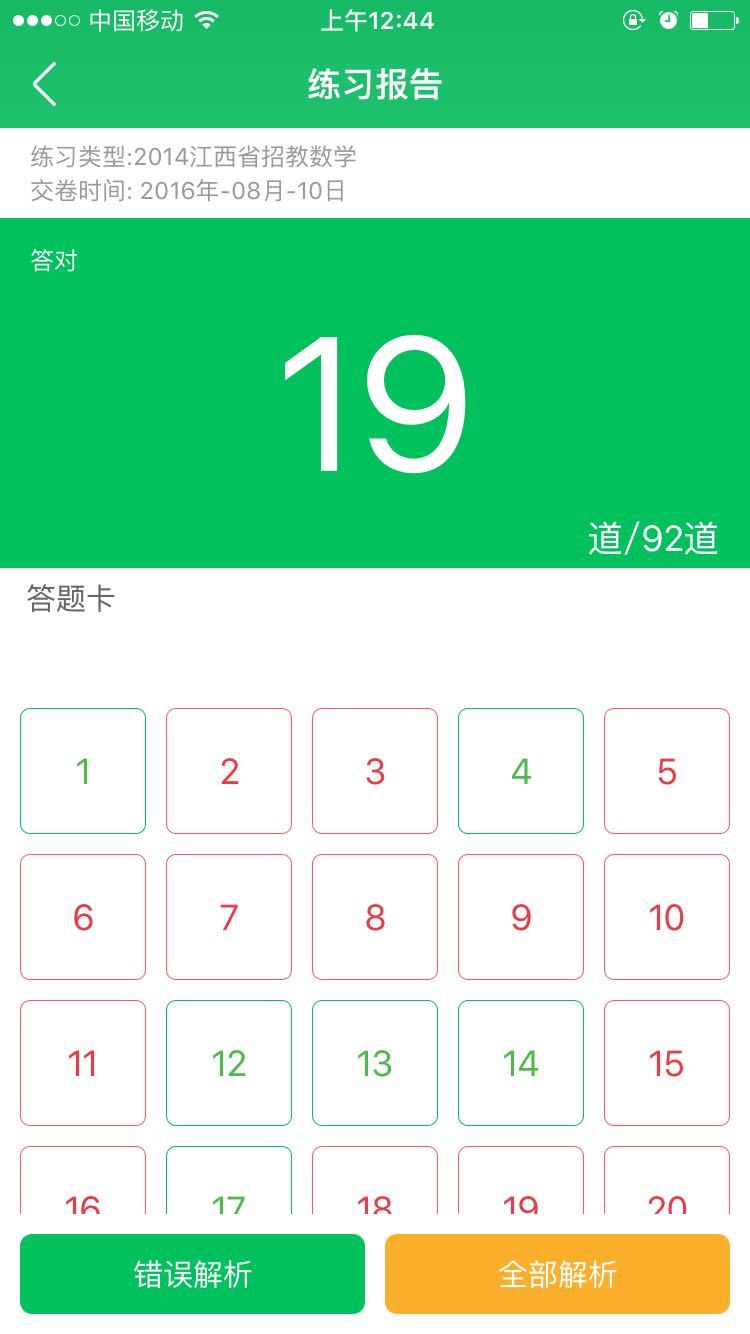Open 错误解析 wrong answer analysis

[x=192, y=1274]
